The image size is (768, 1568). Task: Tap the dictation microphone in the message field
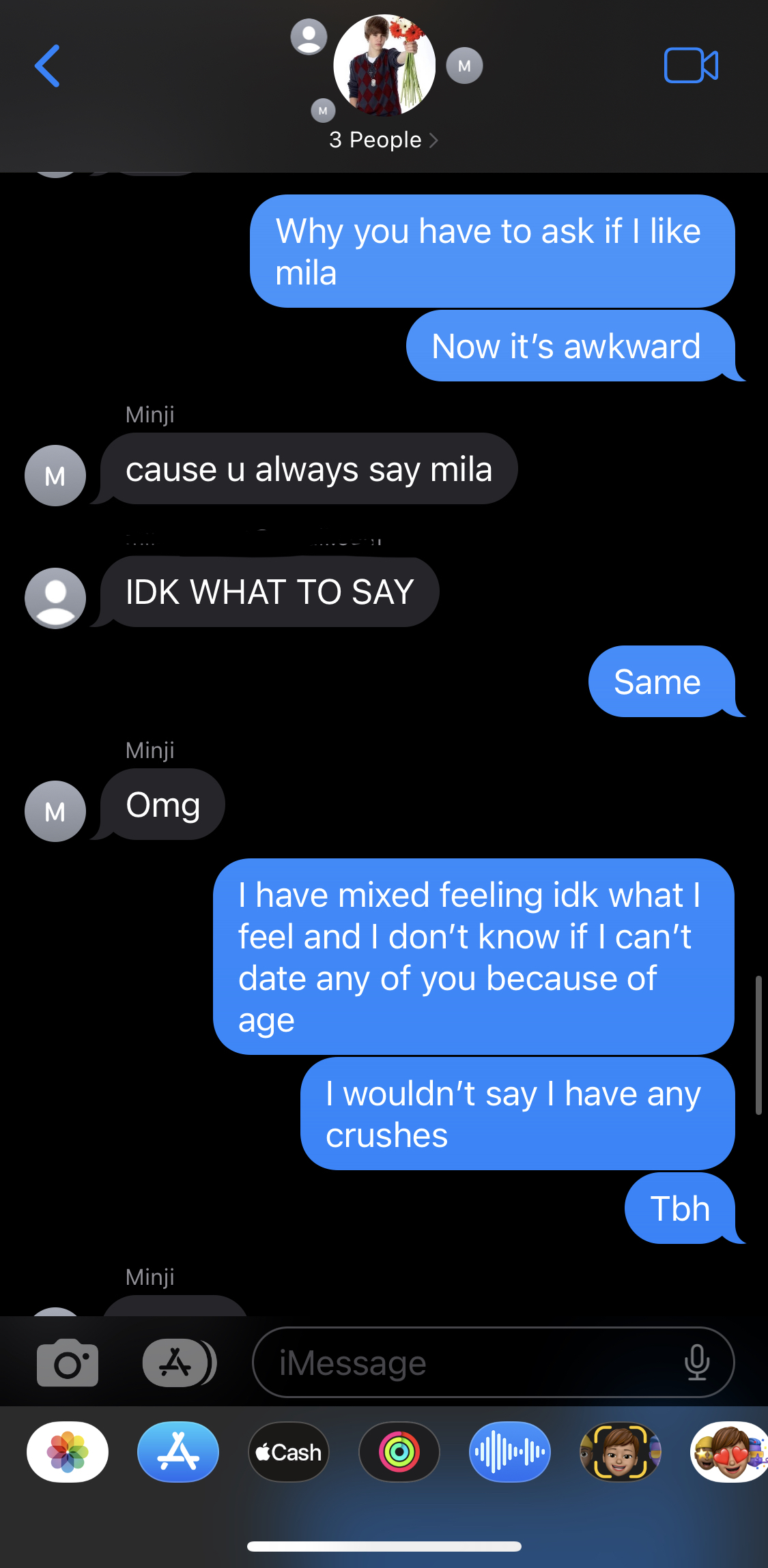[x=696, y=1363]
